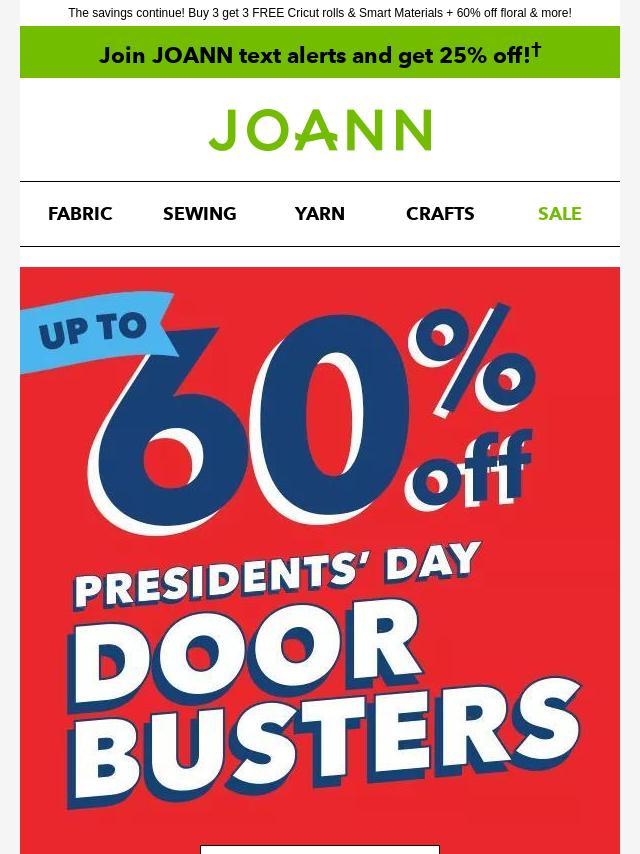Tap the Join JOANN text alerts banner

coord(320,54)
